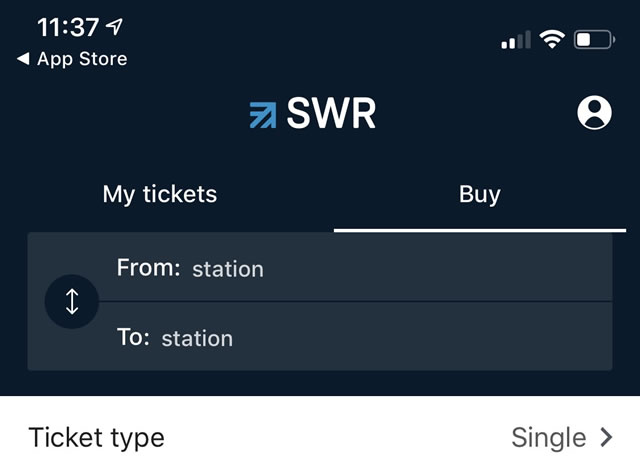Viewport: 640px width, 475px height.
Task: Switch to the My tickets tab
Action: [160, 194]
